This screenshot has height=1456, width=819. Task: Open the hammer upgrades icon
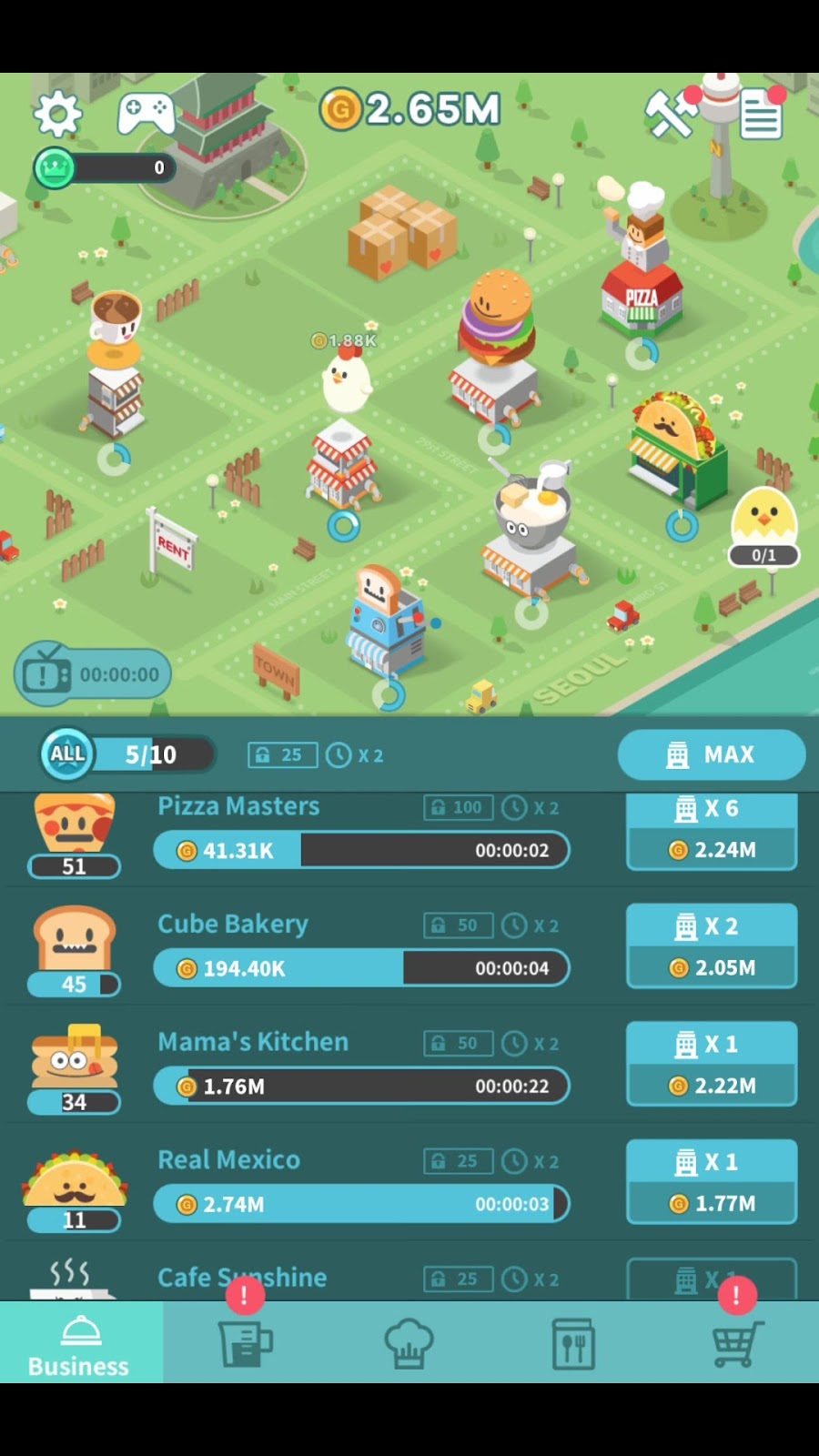tap(671, 114)
